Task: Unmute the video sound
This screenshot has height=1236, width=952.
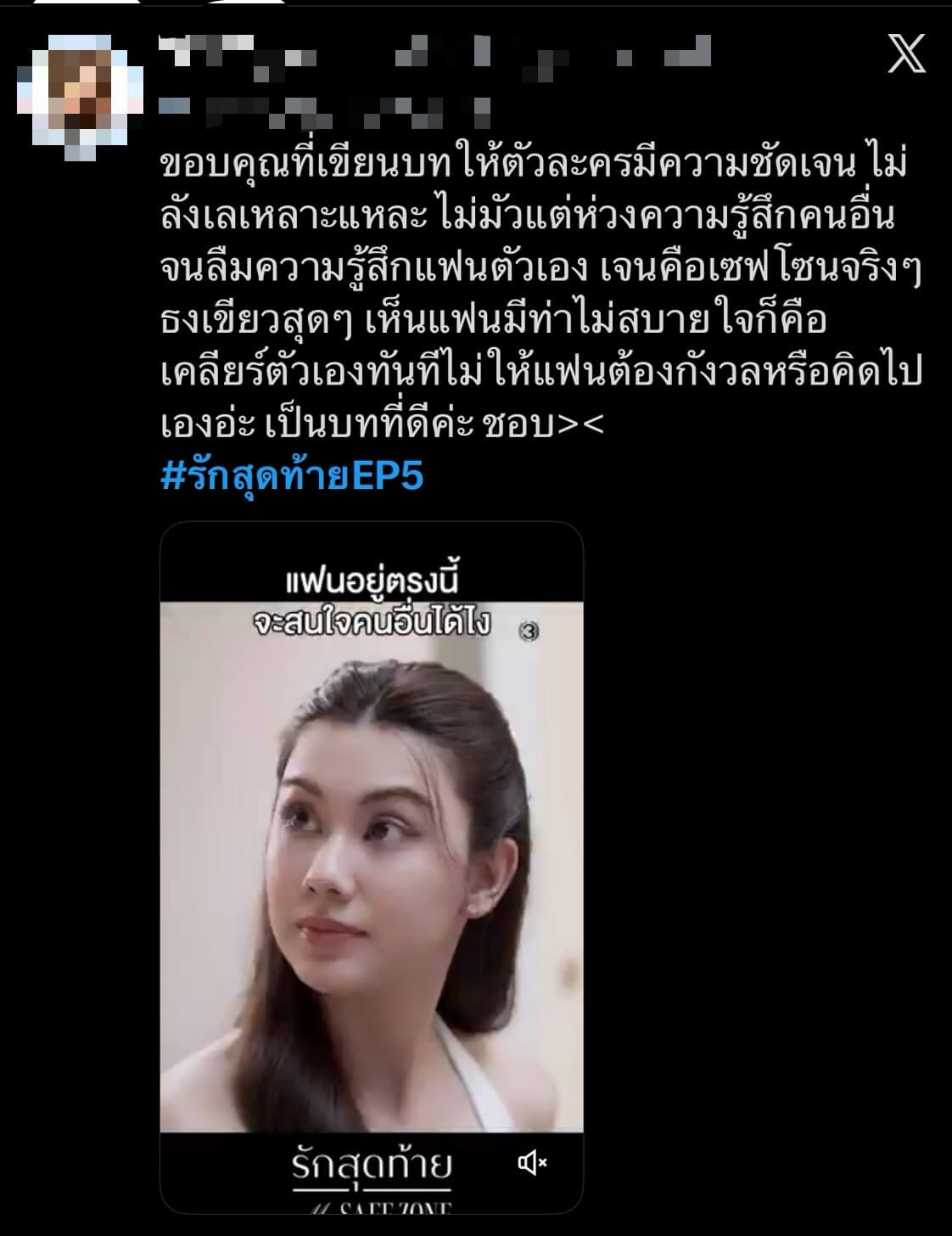Action: pos(532,1162)
